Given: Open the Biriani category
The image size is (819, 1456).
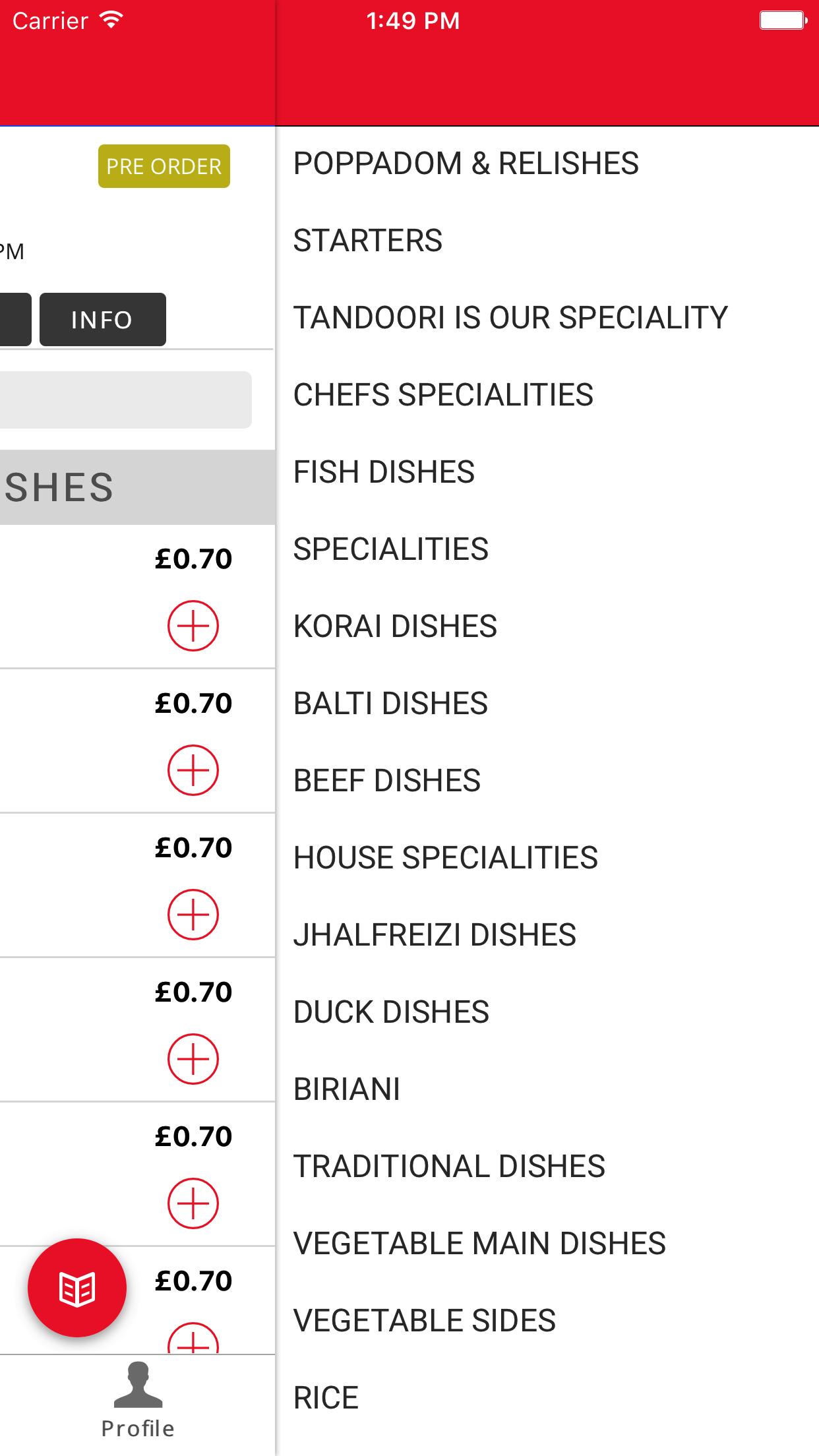Looking at the screenshot, I should click(347, 1089).
